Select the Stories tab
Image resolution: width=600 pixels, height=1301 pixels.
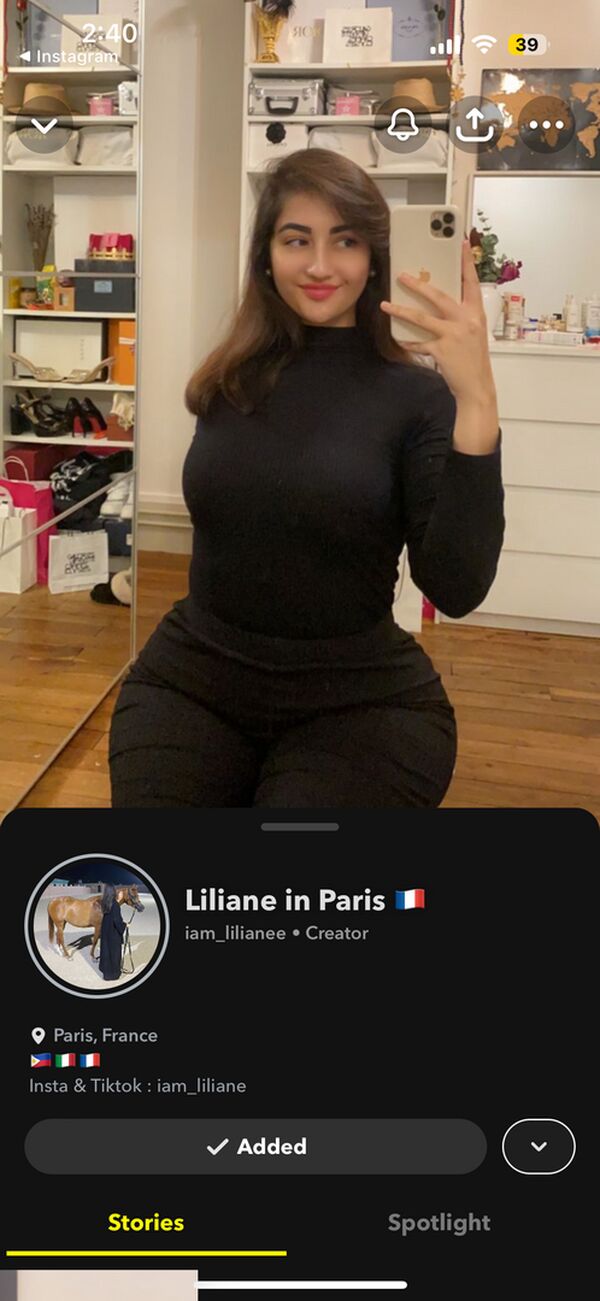click(146, 1222)
